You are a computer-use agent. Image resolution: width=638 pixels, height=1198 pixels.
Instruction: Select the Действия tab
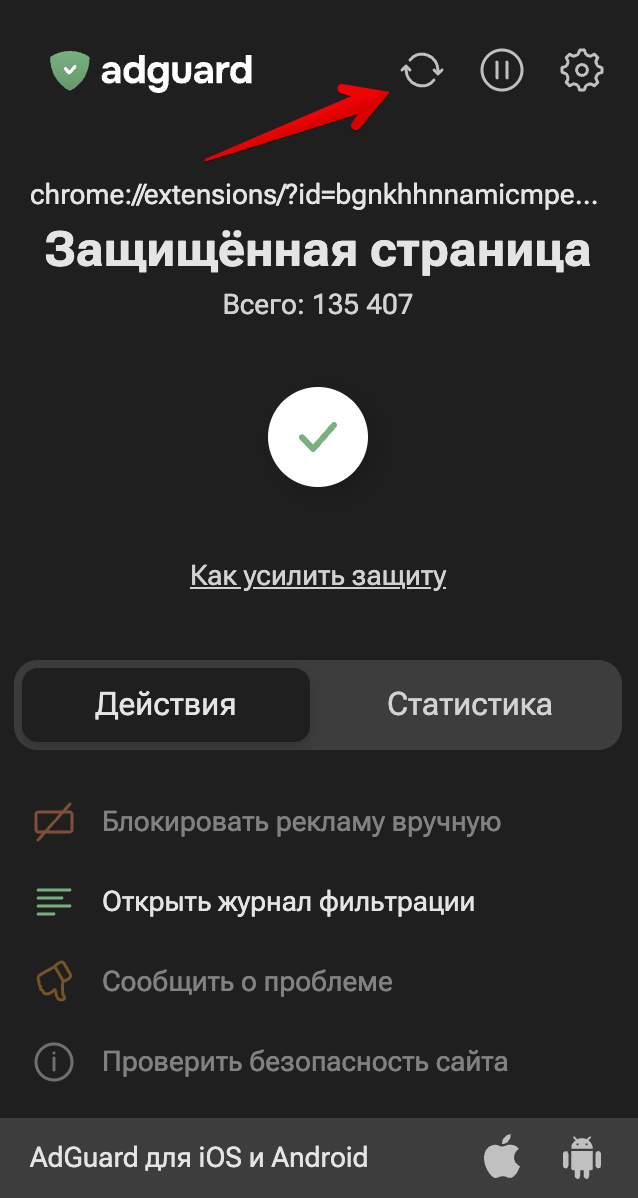coord(166,704)
